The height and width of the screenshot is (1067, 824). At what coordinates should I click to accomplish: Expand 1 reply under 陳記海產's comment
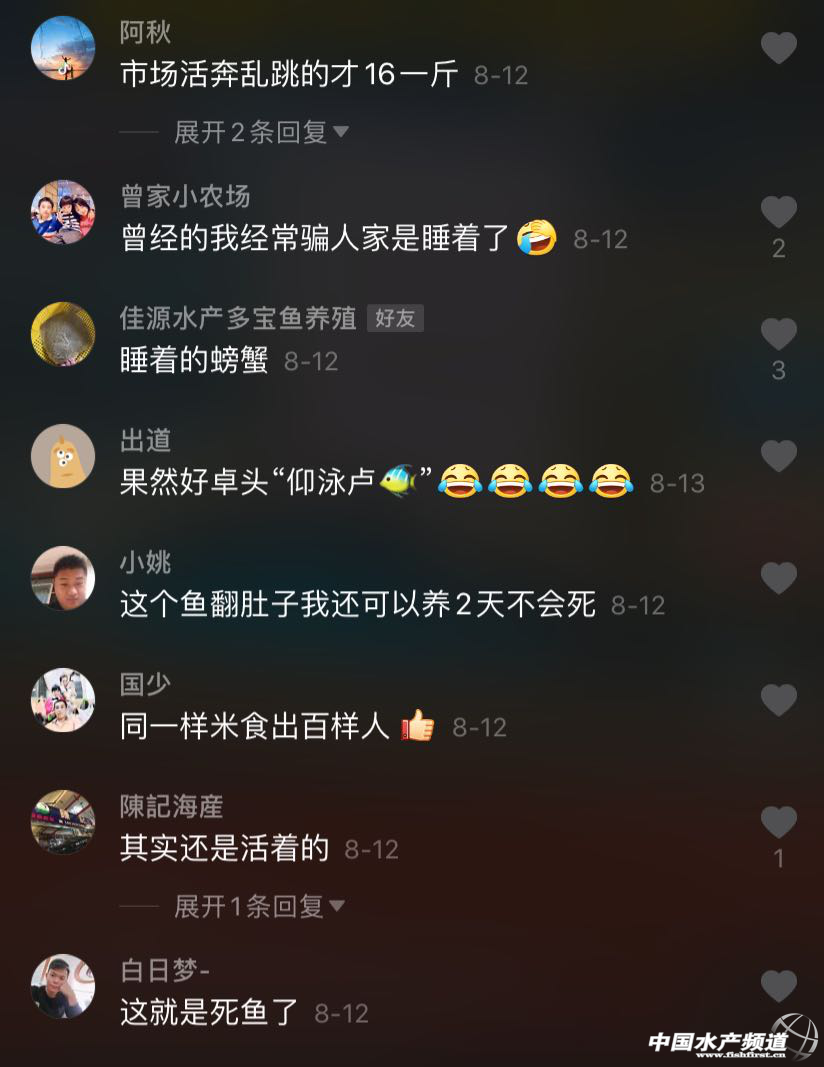(260, 907)
